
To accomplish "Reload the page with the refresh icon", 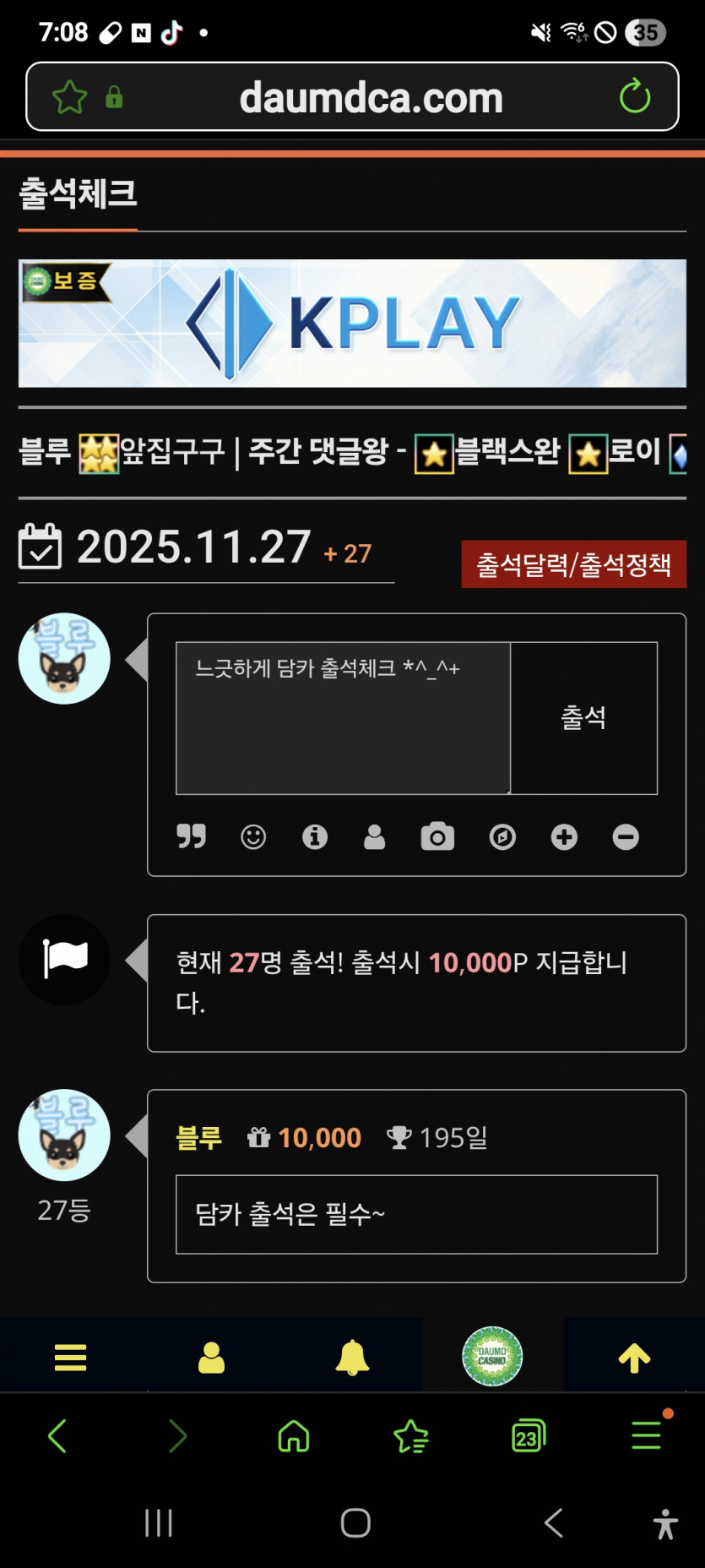I will point(636,96).
